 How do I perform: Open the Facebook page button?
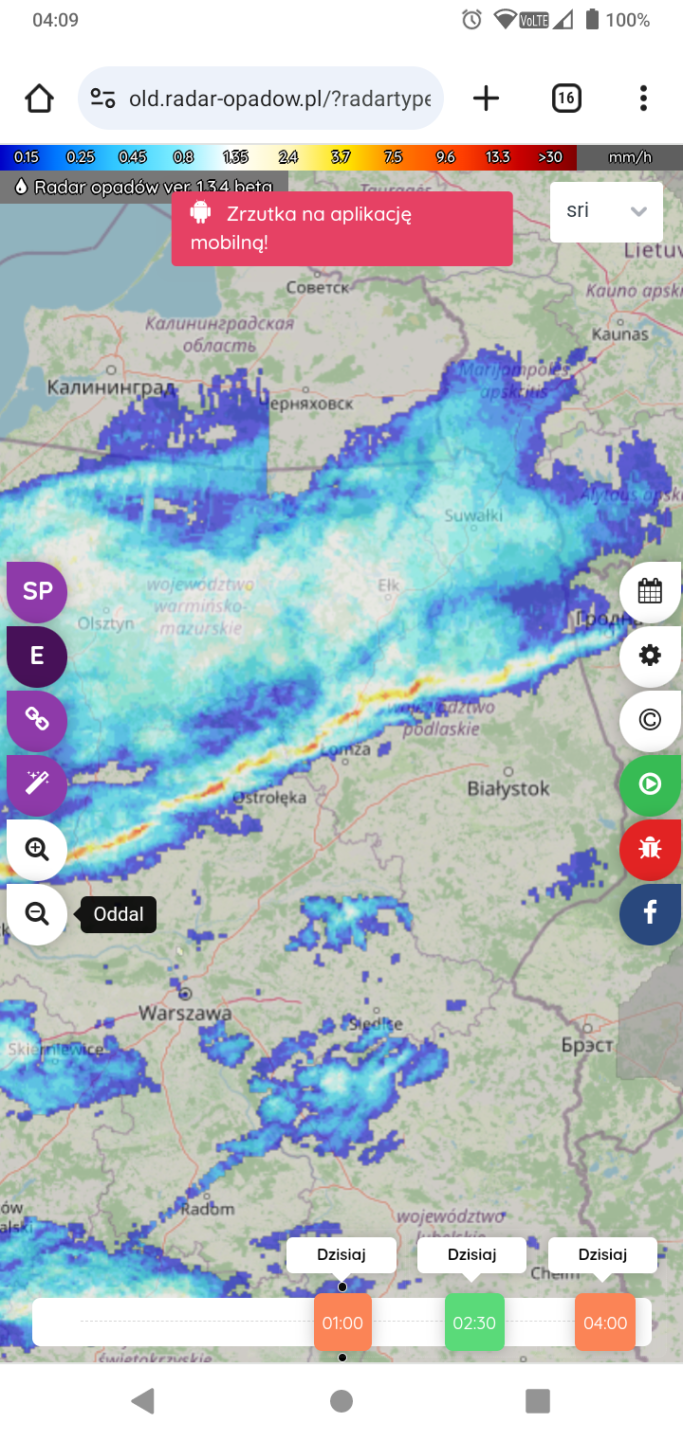click(x=650, y=913)
